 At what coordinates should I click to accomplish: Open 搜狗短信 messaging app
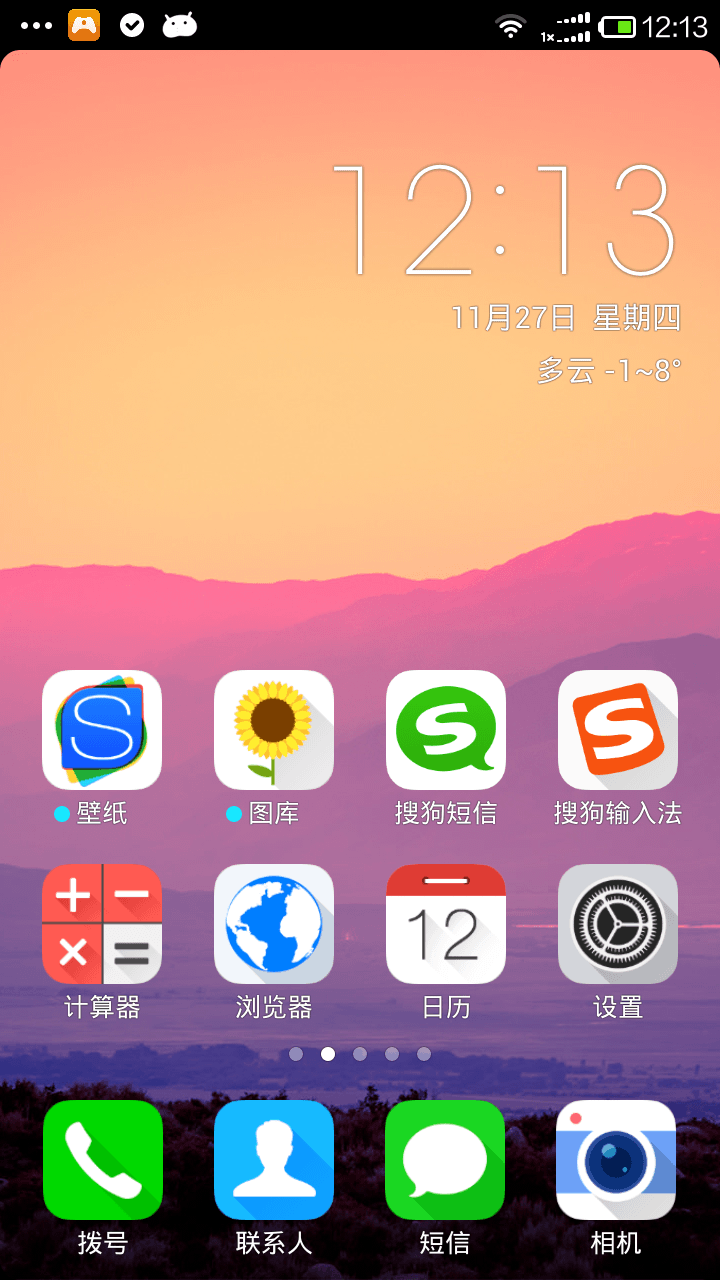coord(446,730)
